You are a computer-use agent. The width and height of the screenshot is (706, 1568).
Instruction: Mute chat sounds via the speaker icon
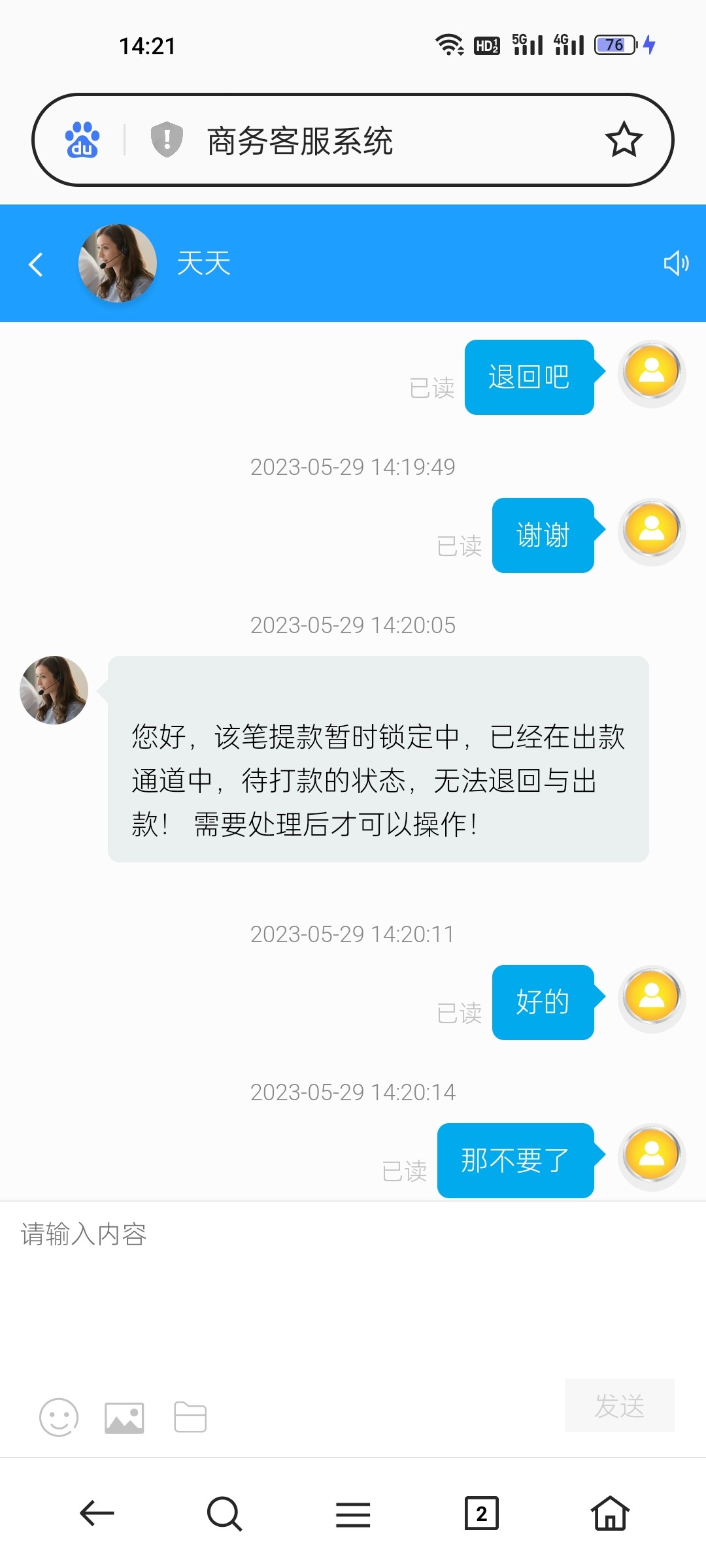[677, 263]
